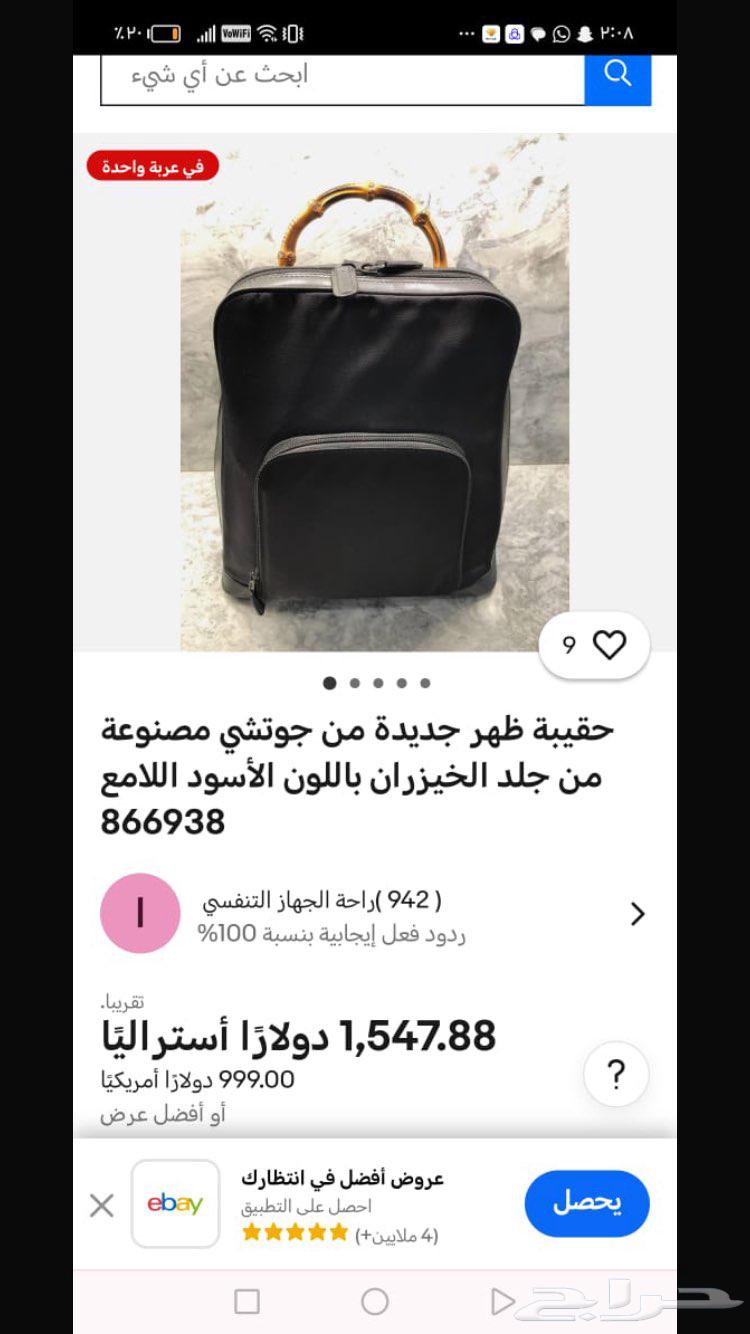Tap the five-star rating in the banner
The height and width of the screenshot is (1334, 750).
(296, 1233)
